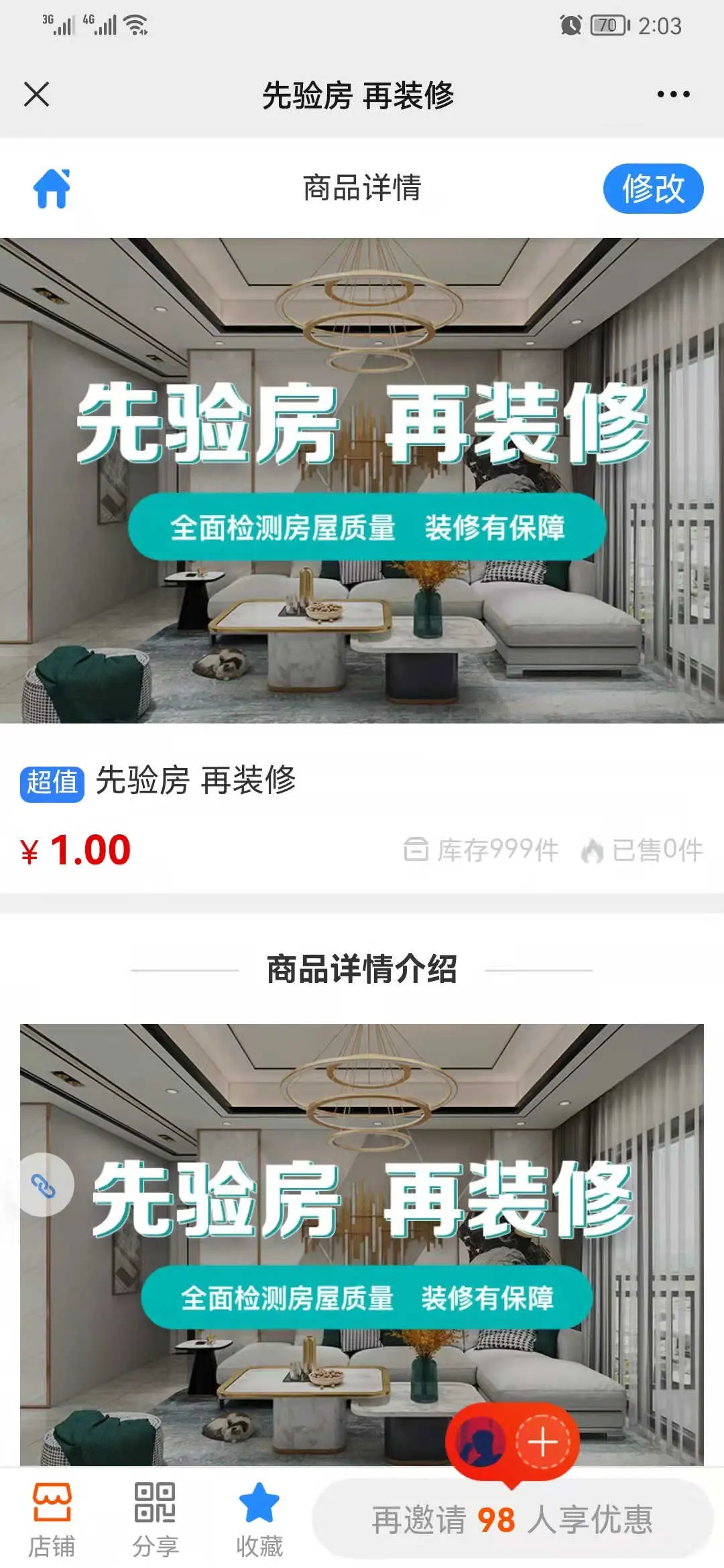Tap the floating chain link icon
The height and width of the screenshot is (1568, 724).
click(44, 1185)
